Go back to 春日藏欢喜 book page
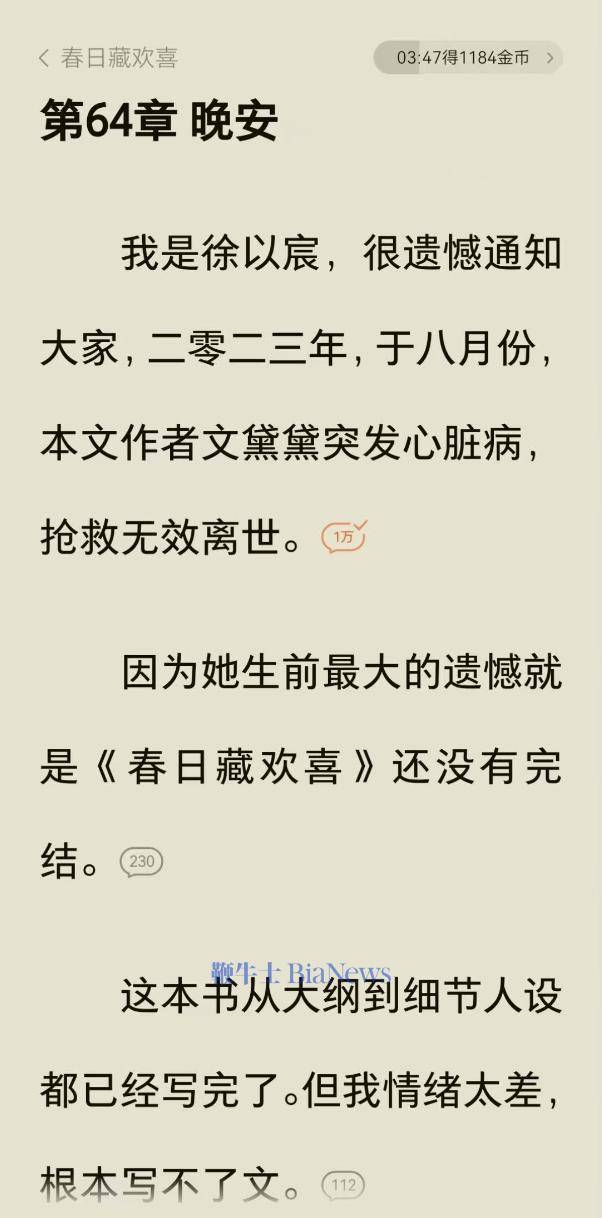602x1218 pixels. [108, 58]
